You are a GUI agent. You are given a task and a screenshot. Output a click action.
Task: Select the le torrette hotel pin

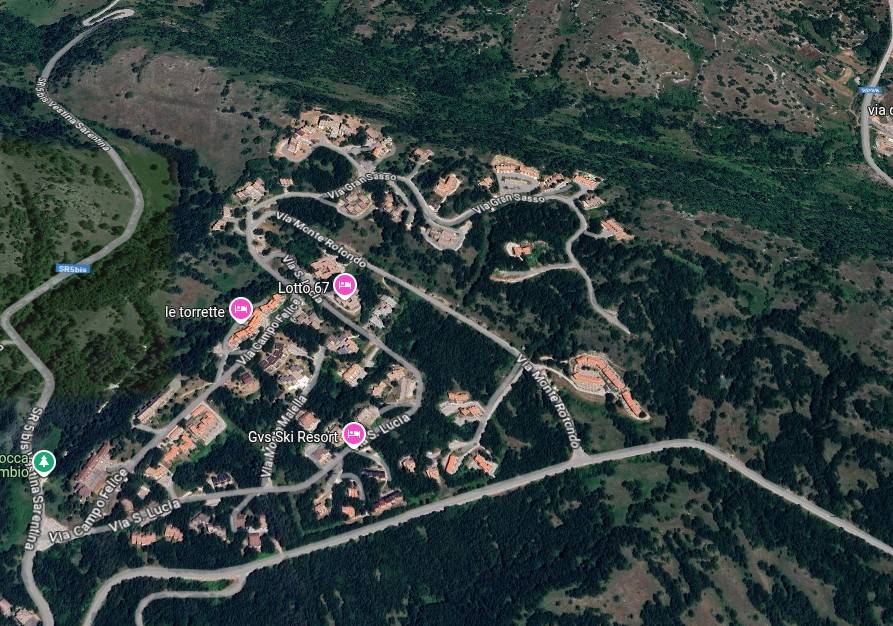click(x=240, y=309)
